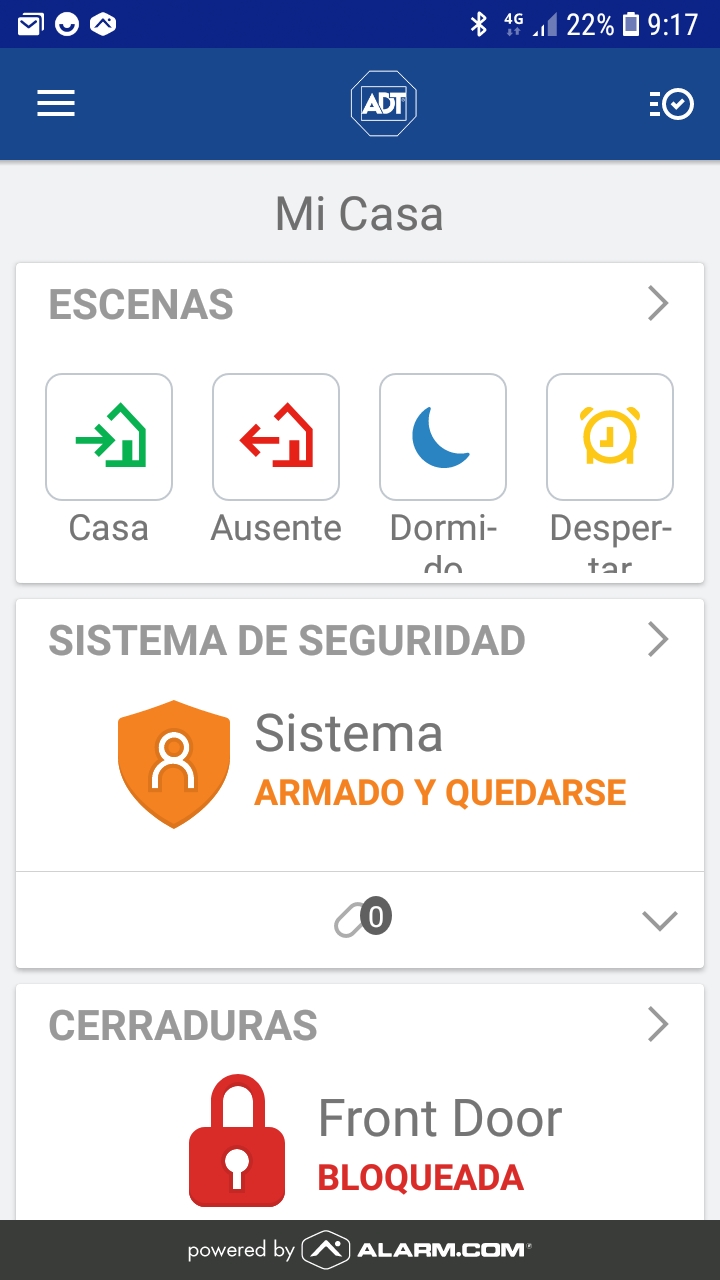720x1280 pixels.
Task: Activate the Casa scene
Action: 109,437
